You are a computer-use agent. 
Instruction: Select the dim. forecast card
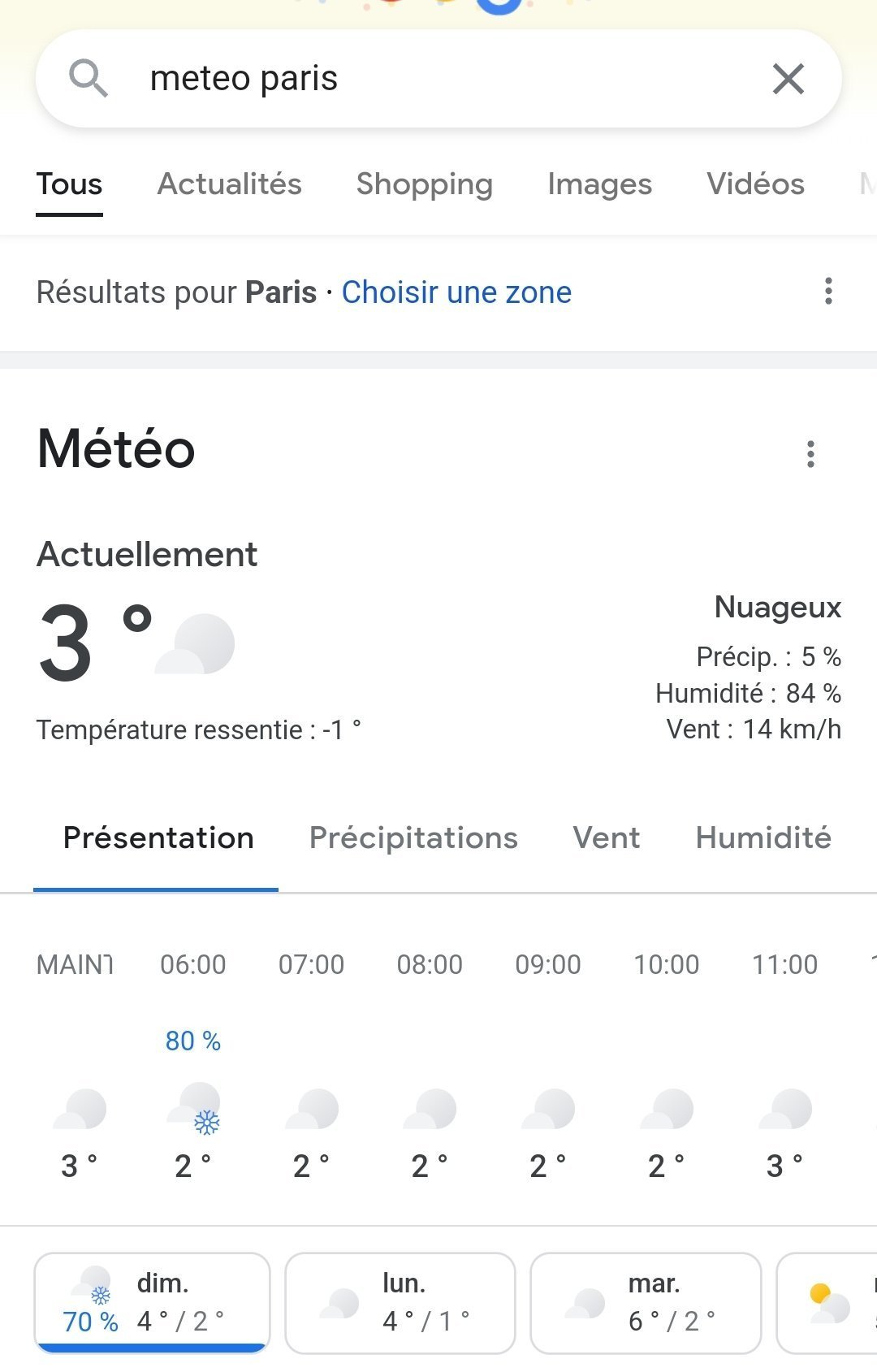(152, 1302)
